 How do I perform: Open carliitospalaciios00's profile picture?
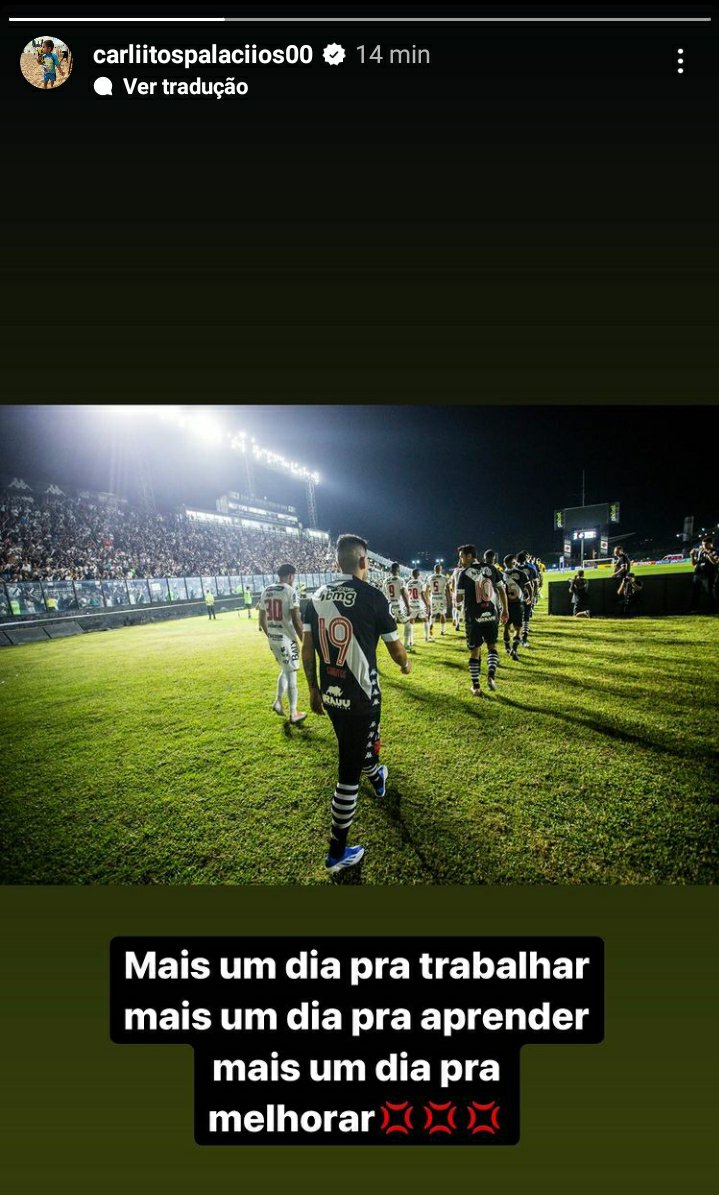(46, 62)
